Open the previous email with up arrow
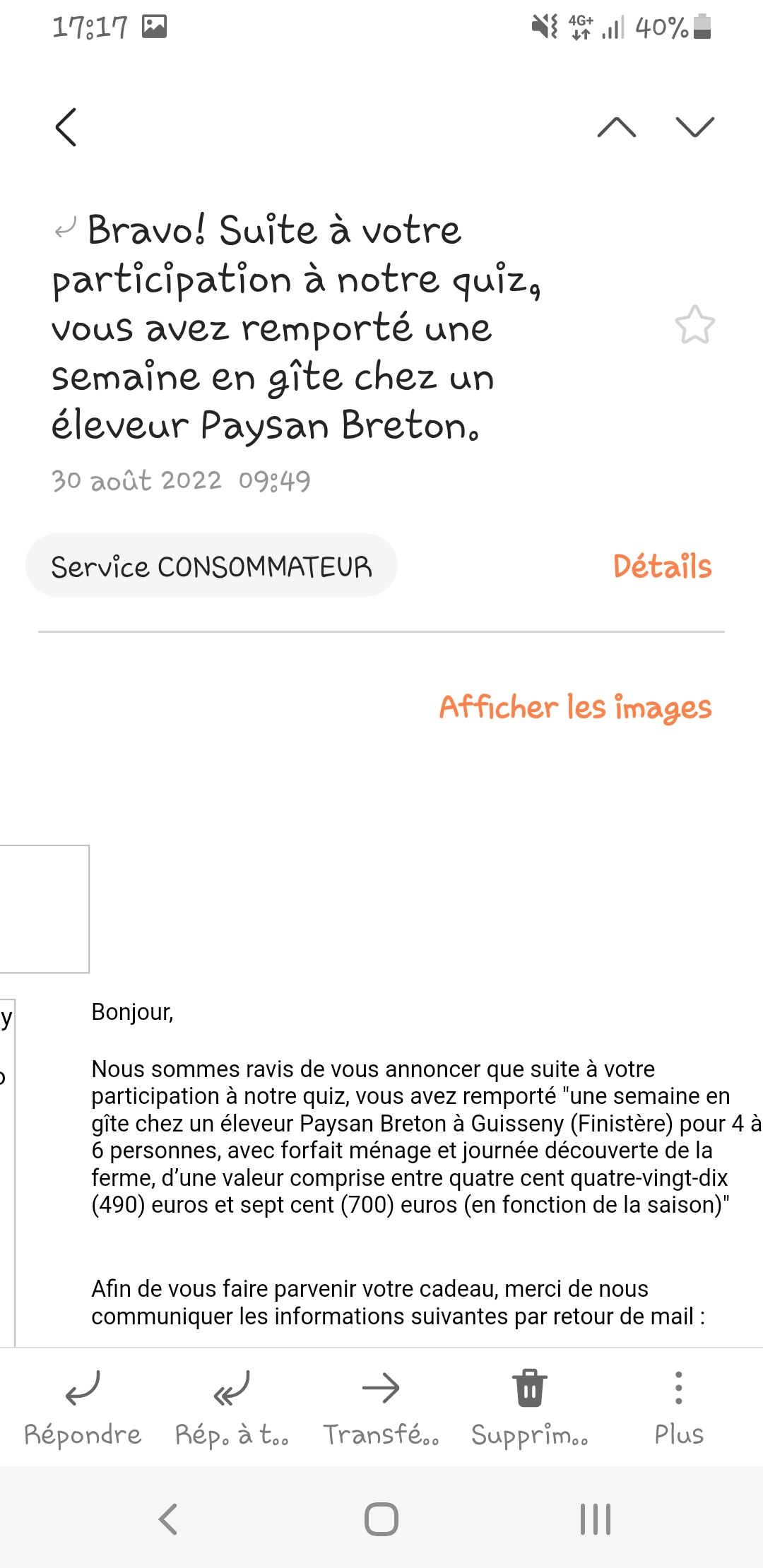763x1568 pixels. (617, 127)
